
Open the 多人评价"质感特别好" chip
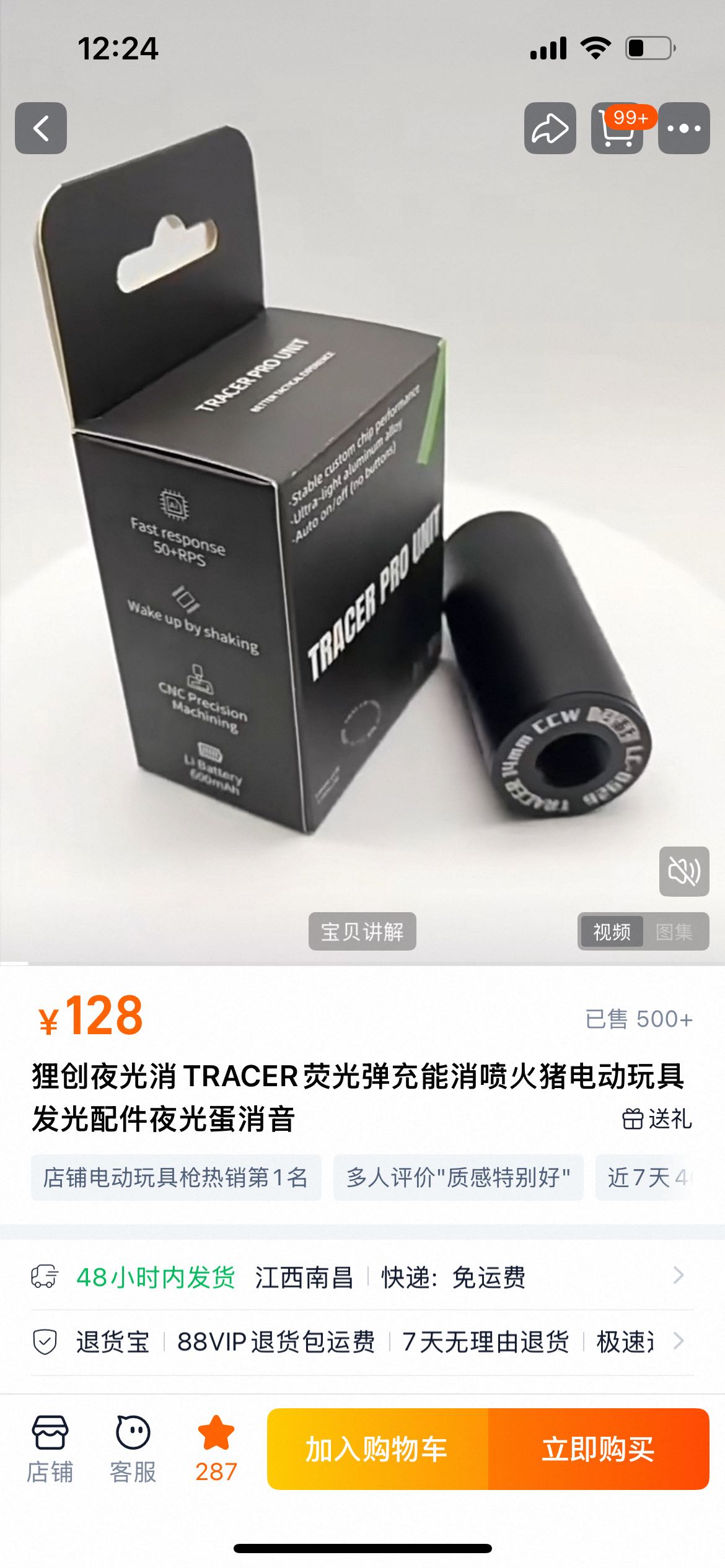458,1177
